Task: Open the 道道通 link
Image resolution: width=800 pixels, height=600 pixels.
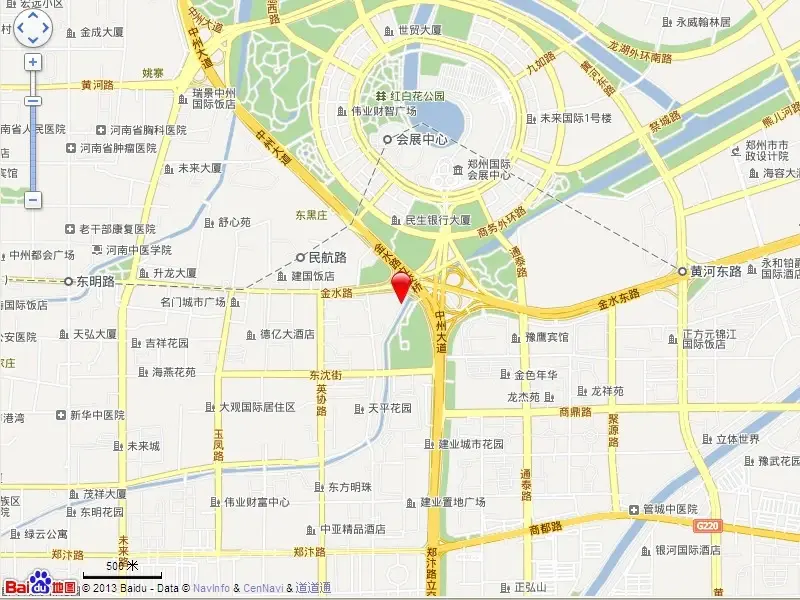Action: [314, 589]
